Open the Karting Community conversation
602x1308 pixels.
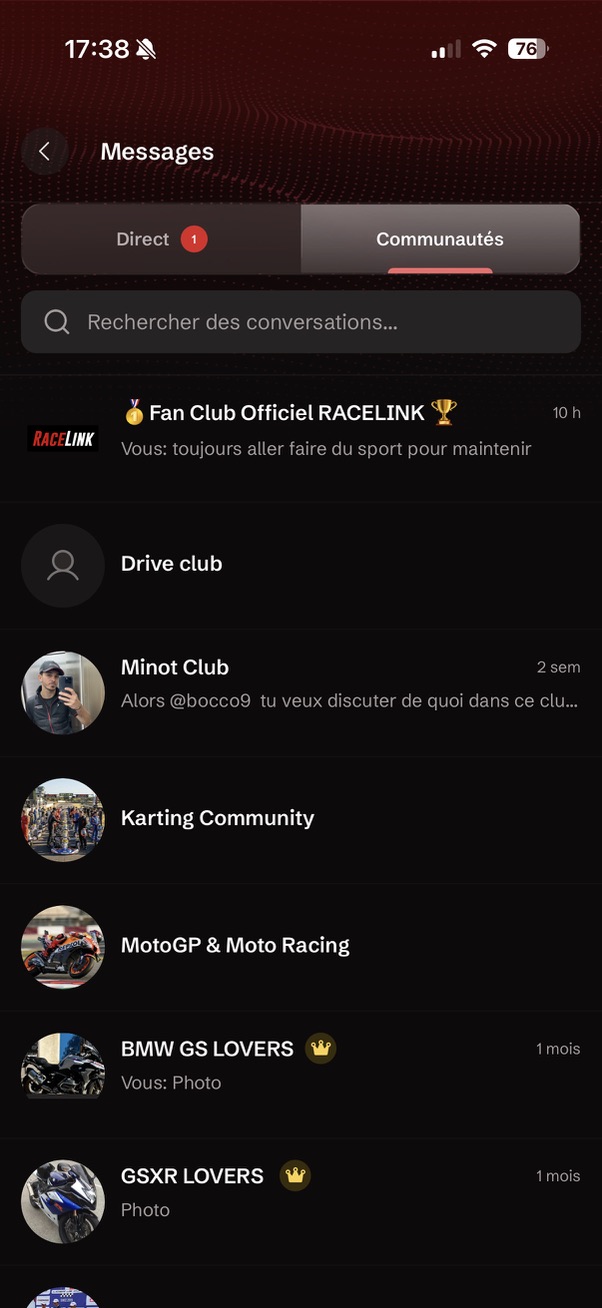(x=300, y=819)
